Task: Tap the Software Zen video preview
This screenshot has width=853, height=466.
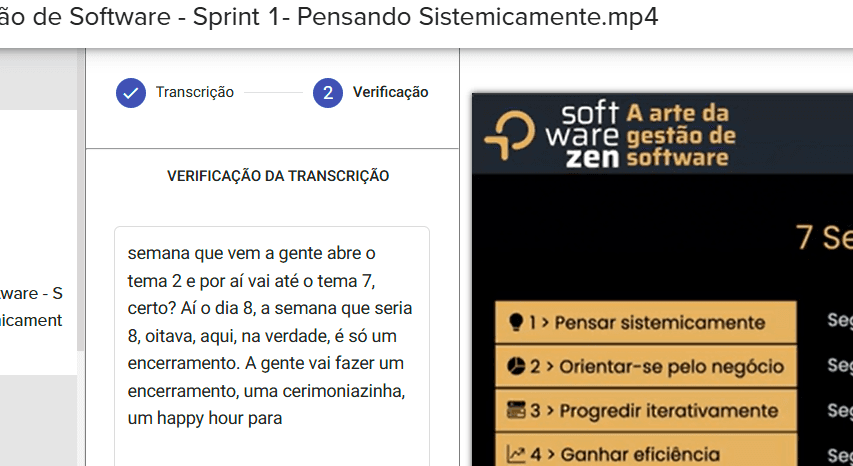Action: [662, 279]
